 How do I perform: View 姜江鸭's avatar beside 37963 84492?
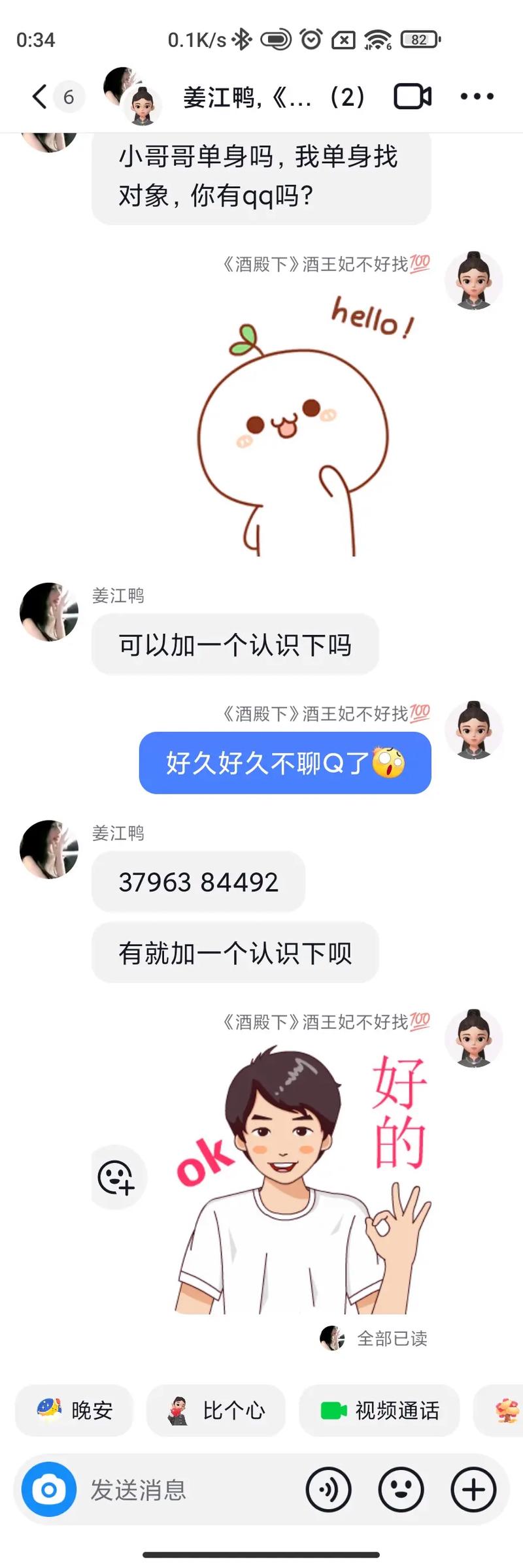[49, 849]
